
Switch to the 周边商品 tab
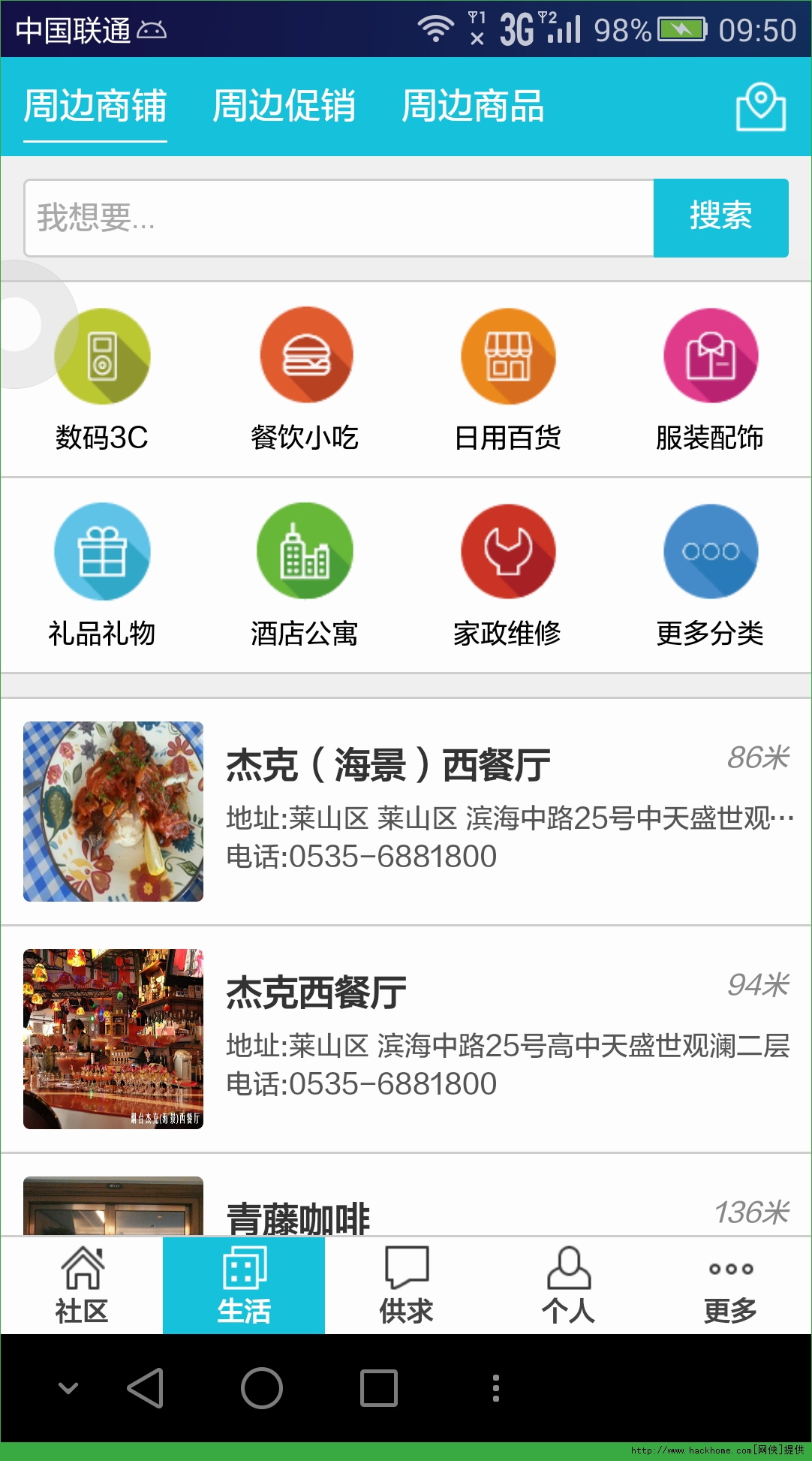(473, 106)
